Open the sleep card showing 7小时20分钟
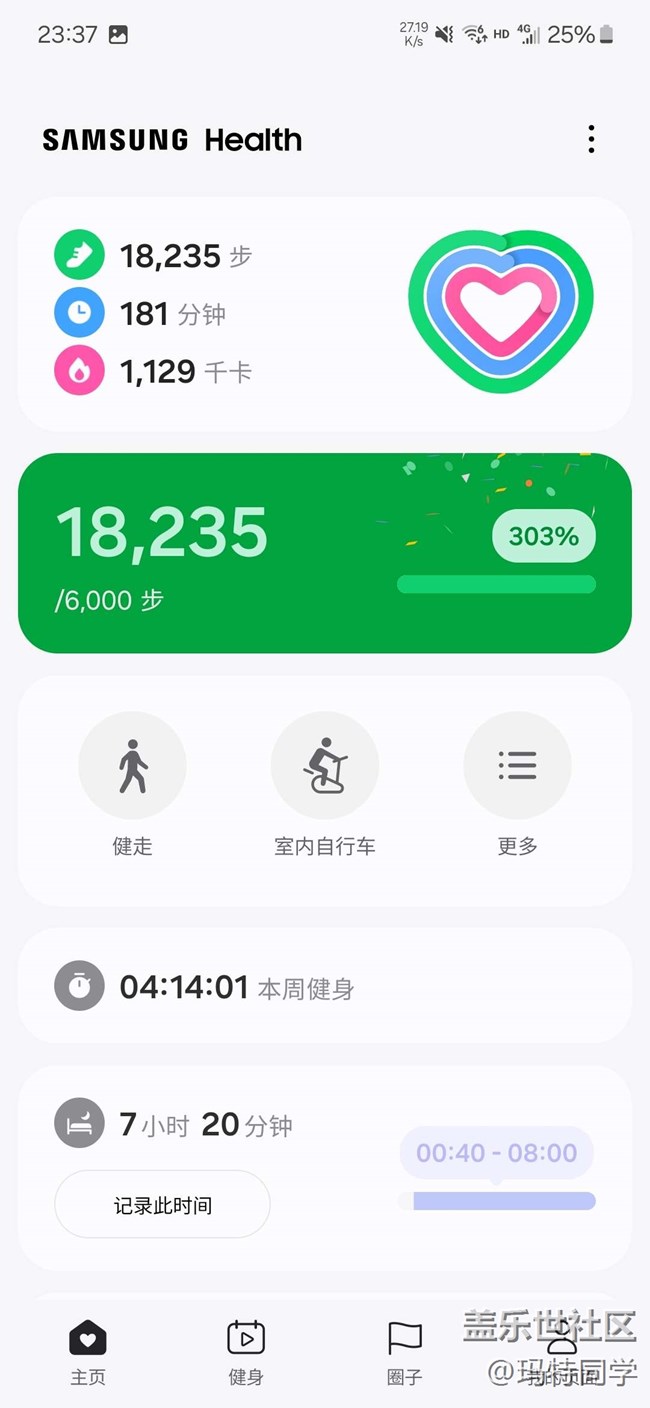The height and width of the screenshot is (1408, 650). point(325,1168)
